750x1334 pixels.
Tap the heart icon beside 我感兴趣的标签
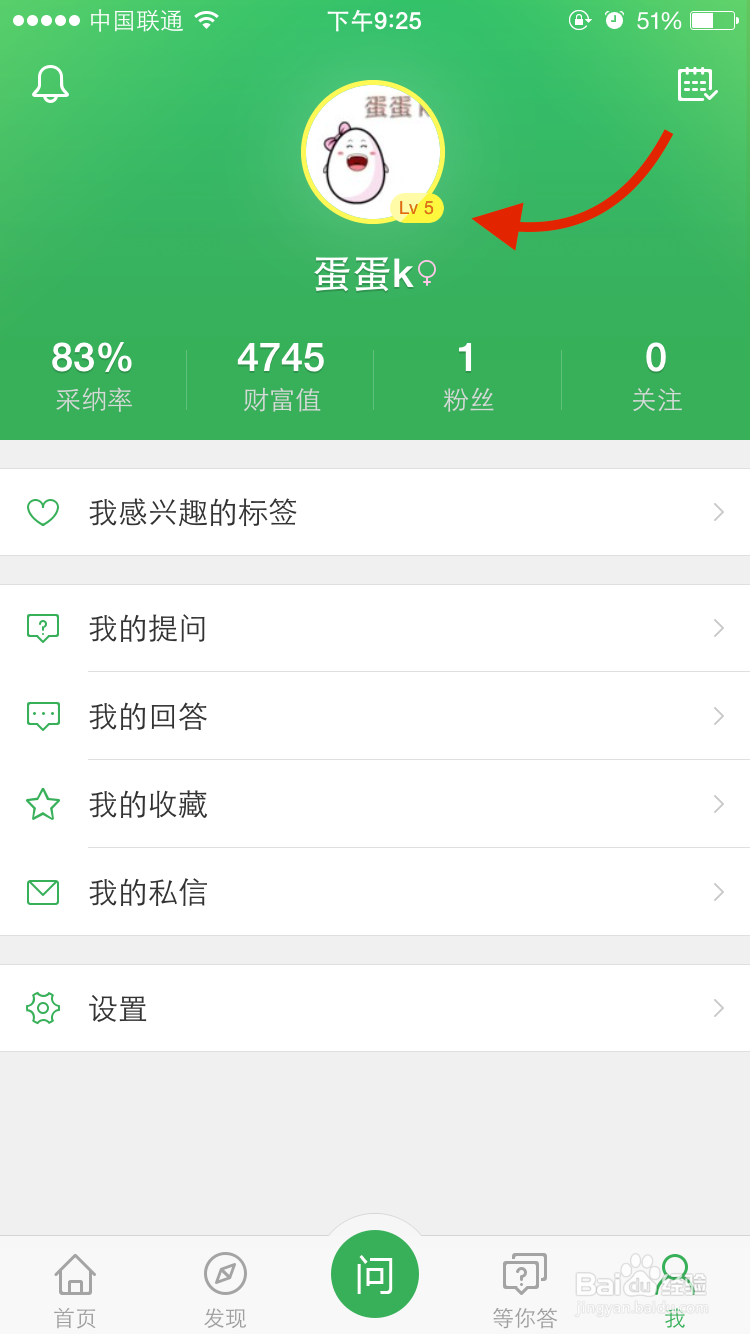click(42, 511)
